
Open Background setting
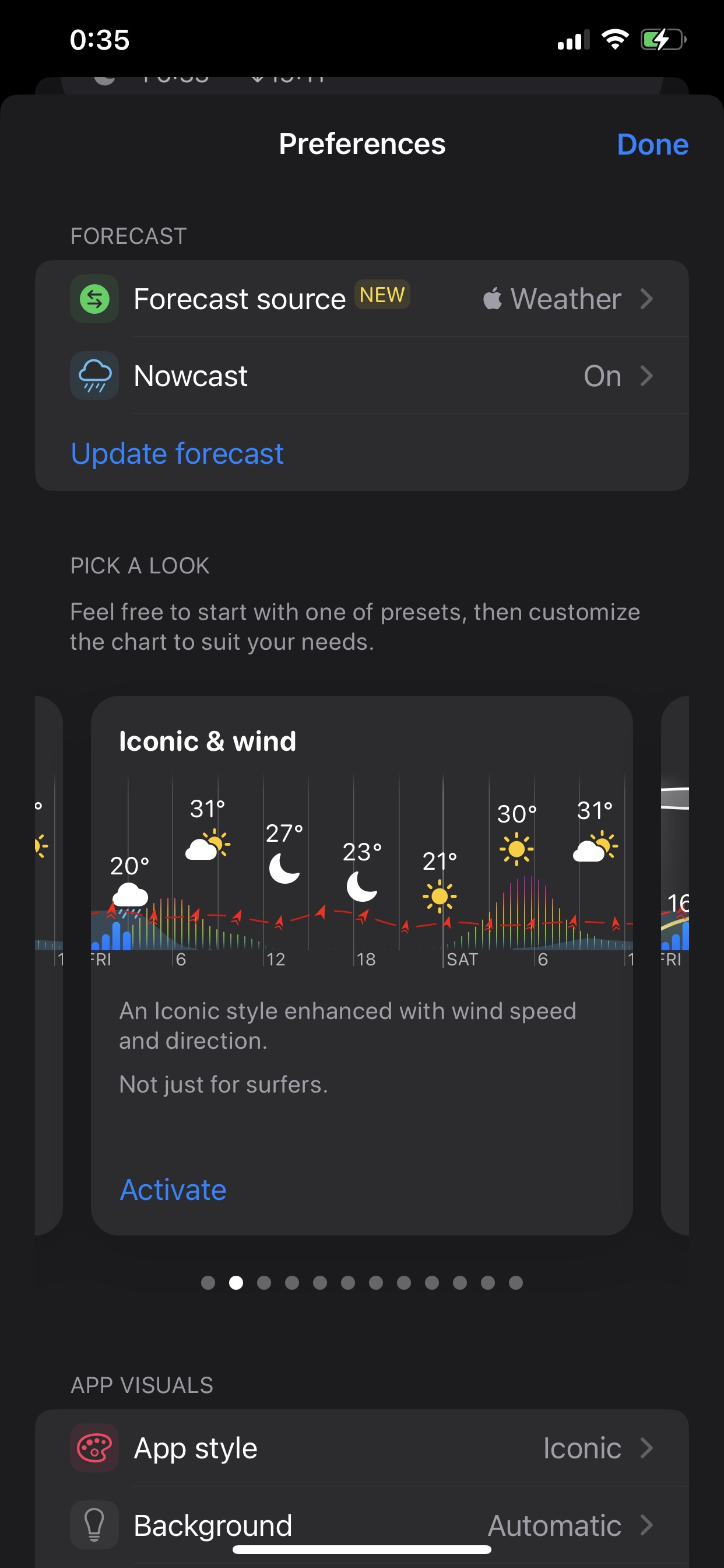coord(361,1525)
